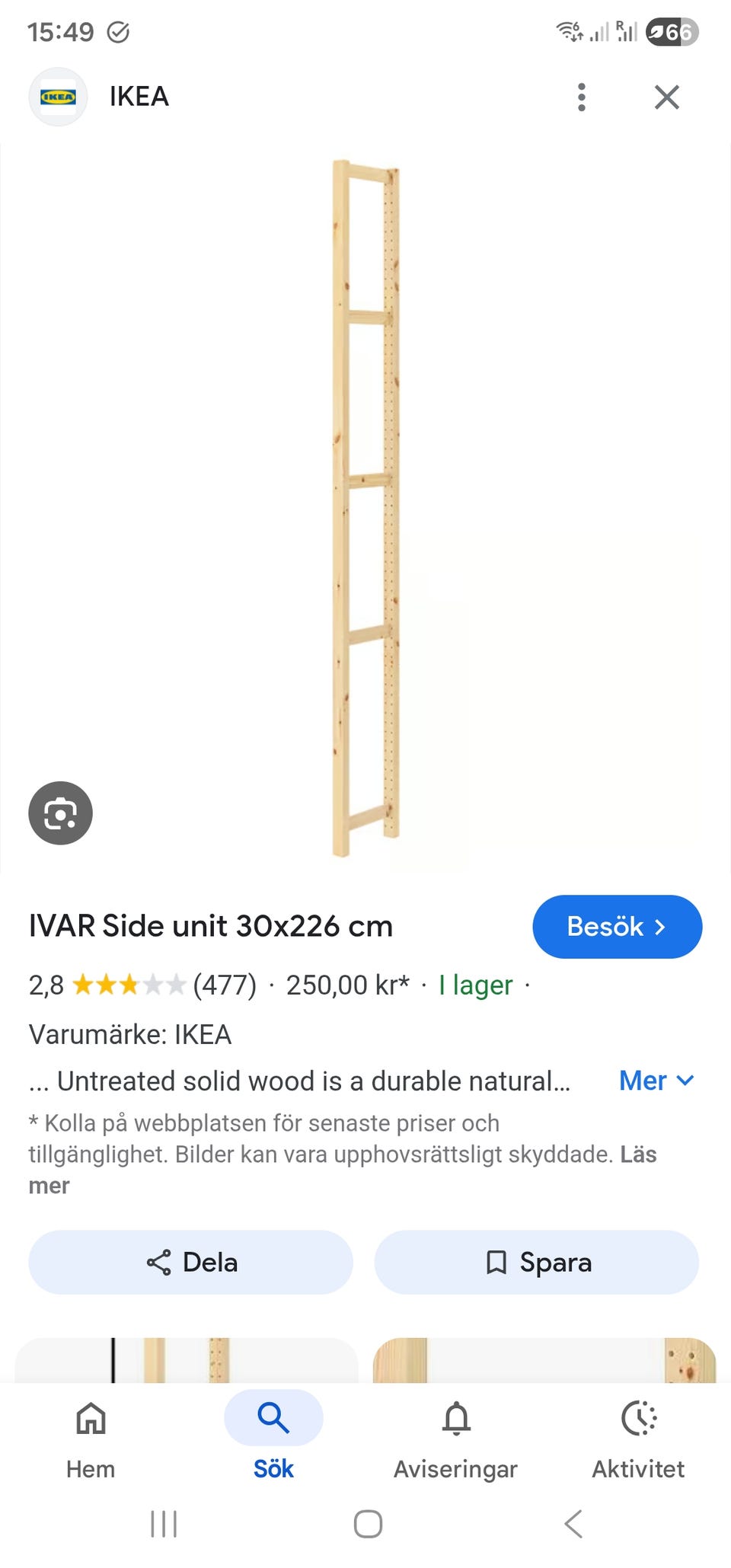
Task: Open the three-dot overflow menu
Action: tap(582, 97)
